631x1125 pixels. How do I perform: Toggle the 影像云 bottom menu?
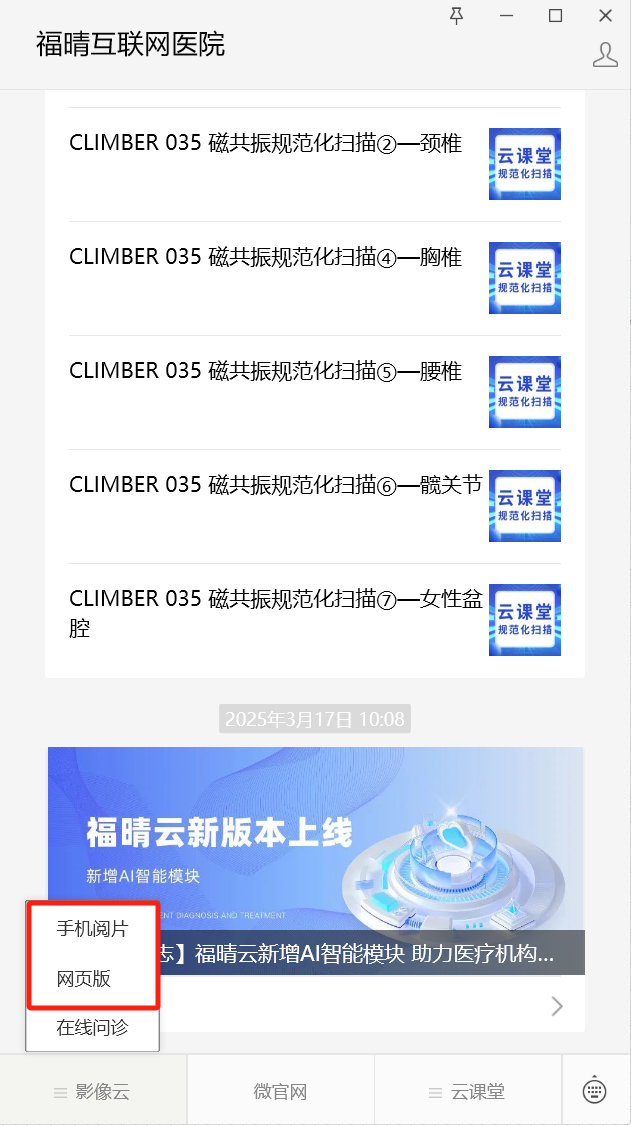click(x=93, y=1092)
